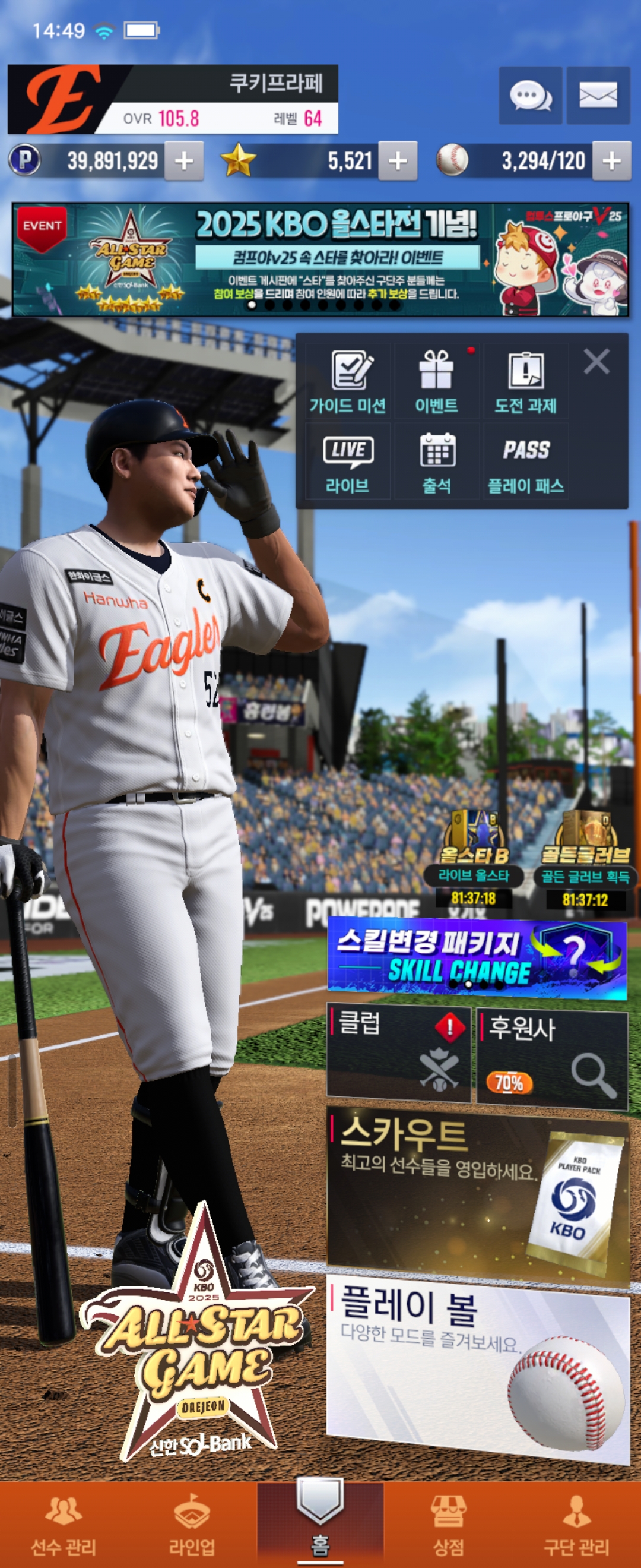Switch to the 상점 tab
641x1568 pixels.
click(x=448, y=1525)
